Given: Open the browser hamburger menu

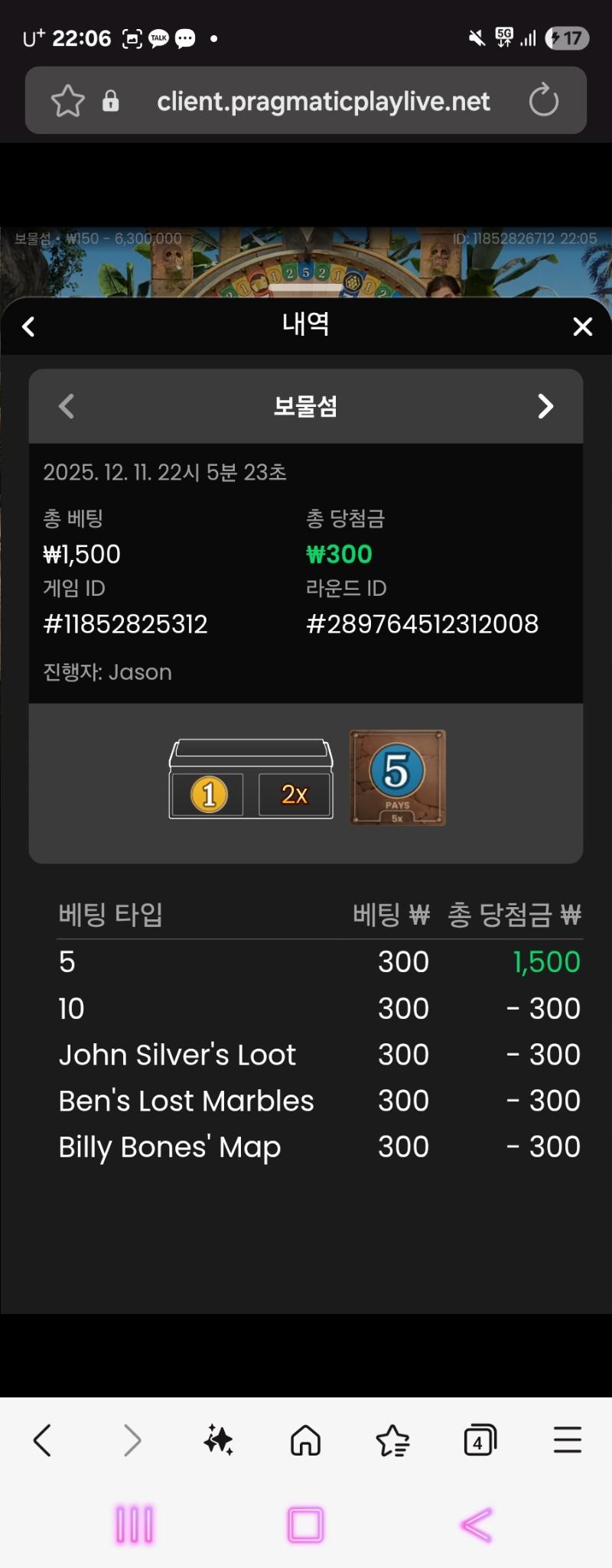Looking at the screenshot, I should 567,1441.
